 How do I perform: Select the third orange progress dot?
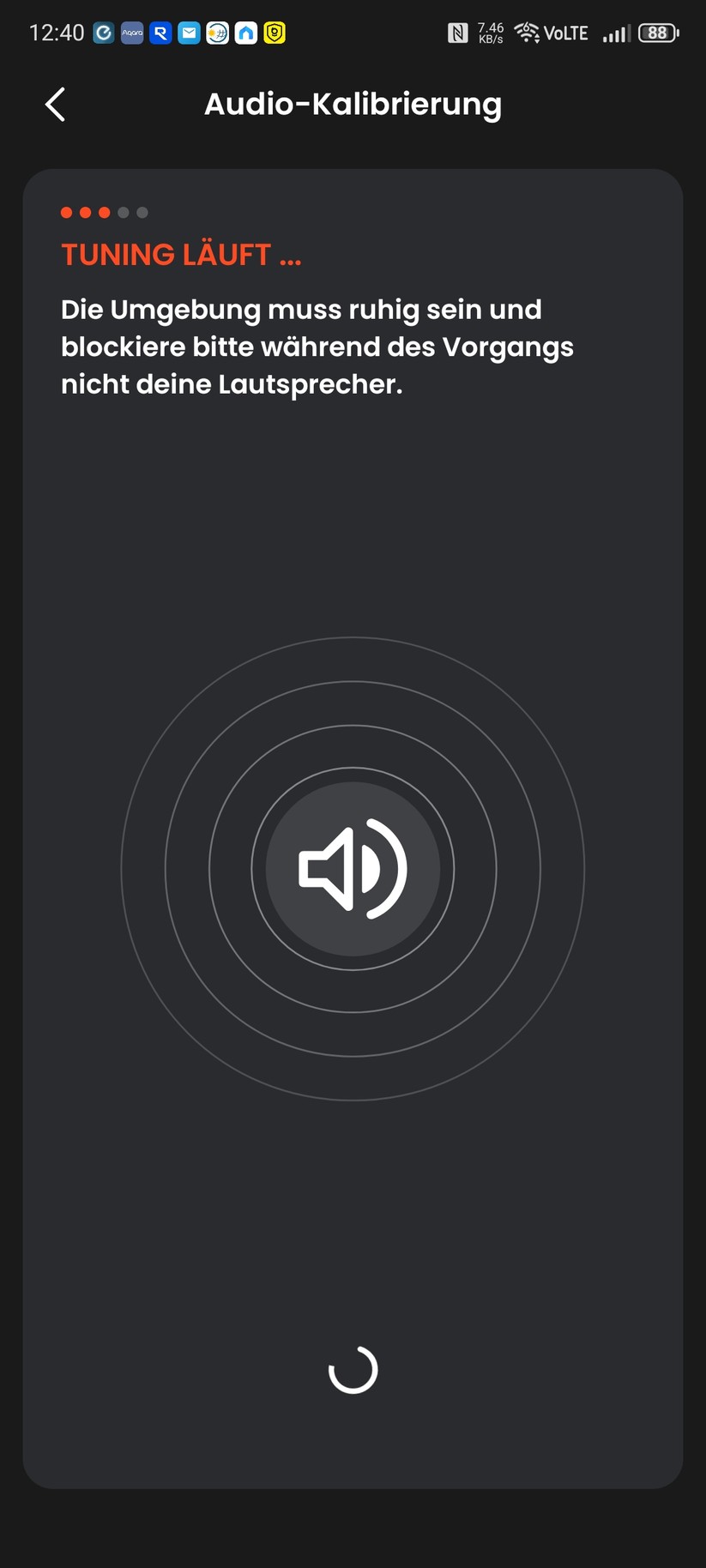(x=104, y=212)
